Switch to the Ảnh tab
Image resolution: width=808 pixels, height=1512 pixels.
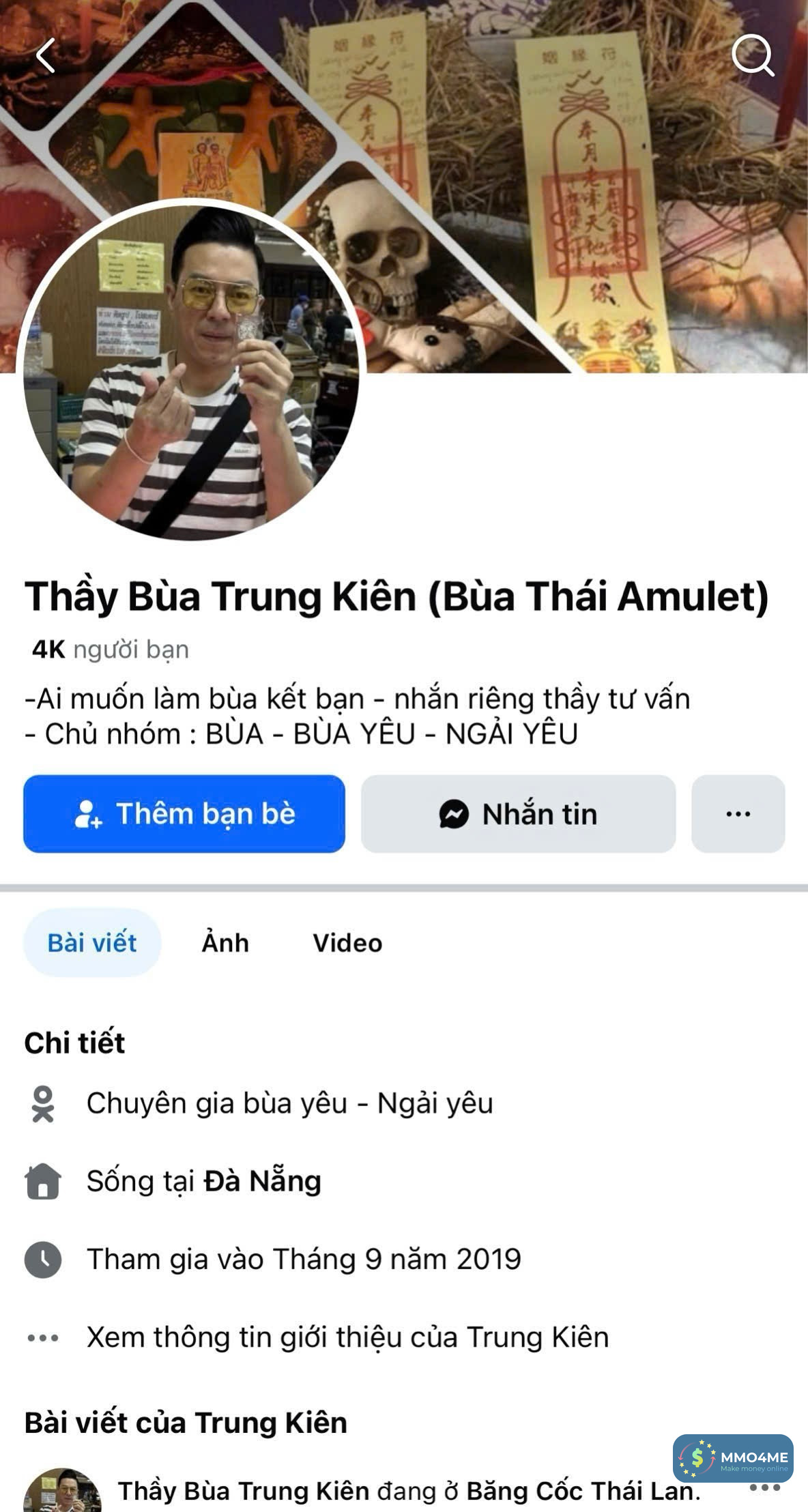(225, 943)
